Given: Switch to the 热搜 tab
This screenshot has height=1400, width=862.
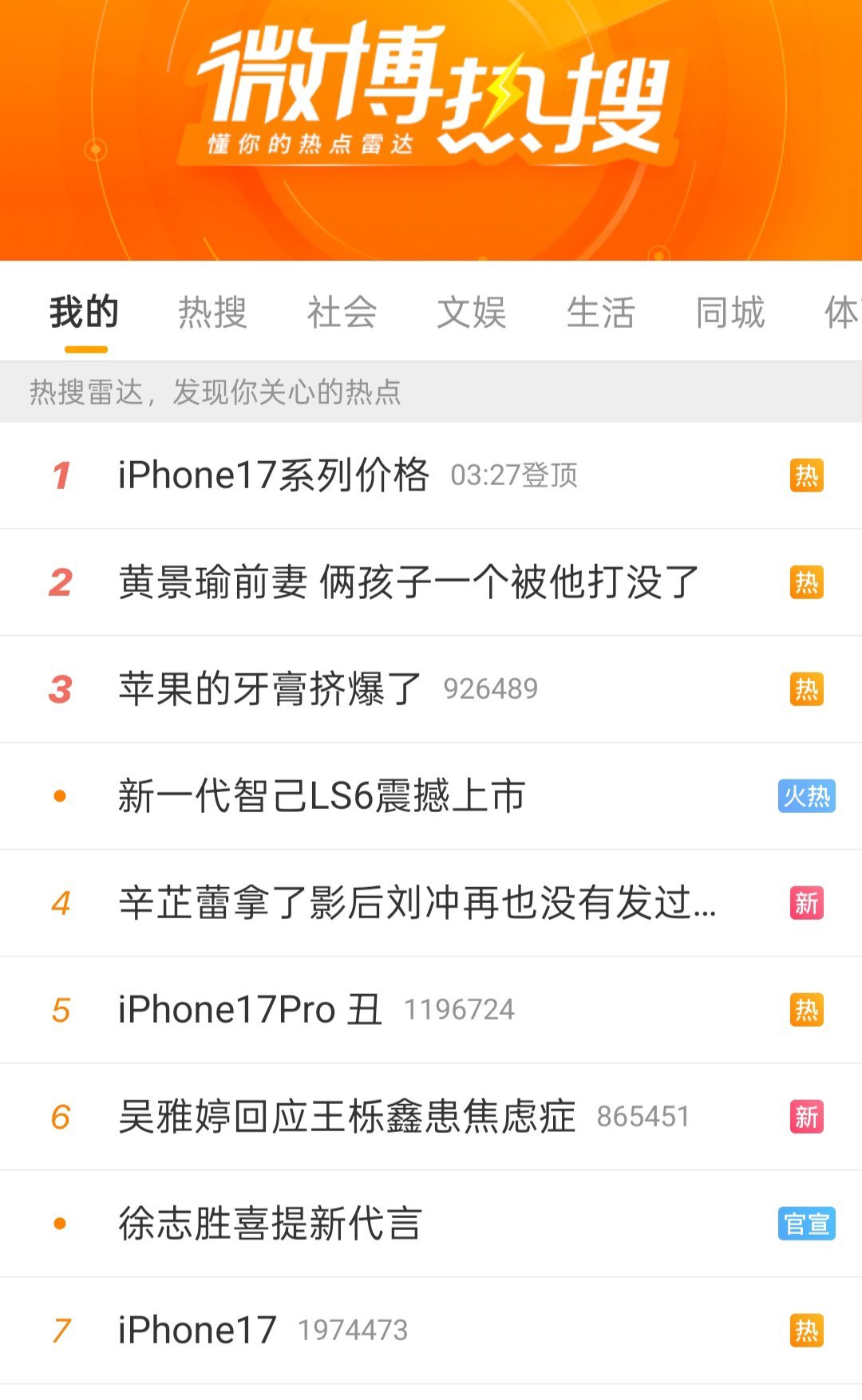Looking at the screenshot, I should point(212,312).
